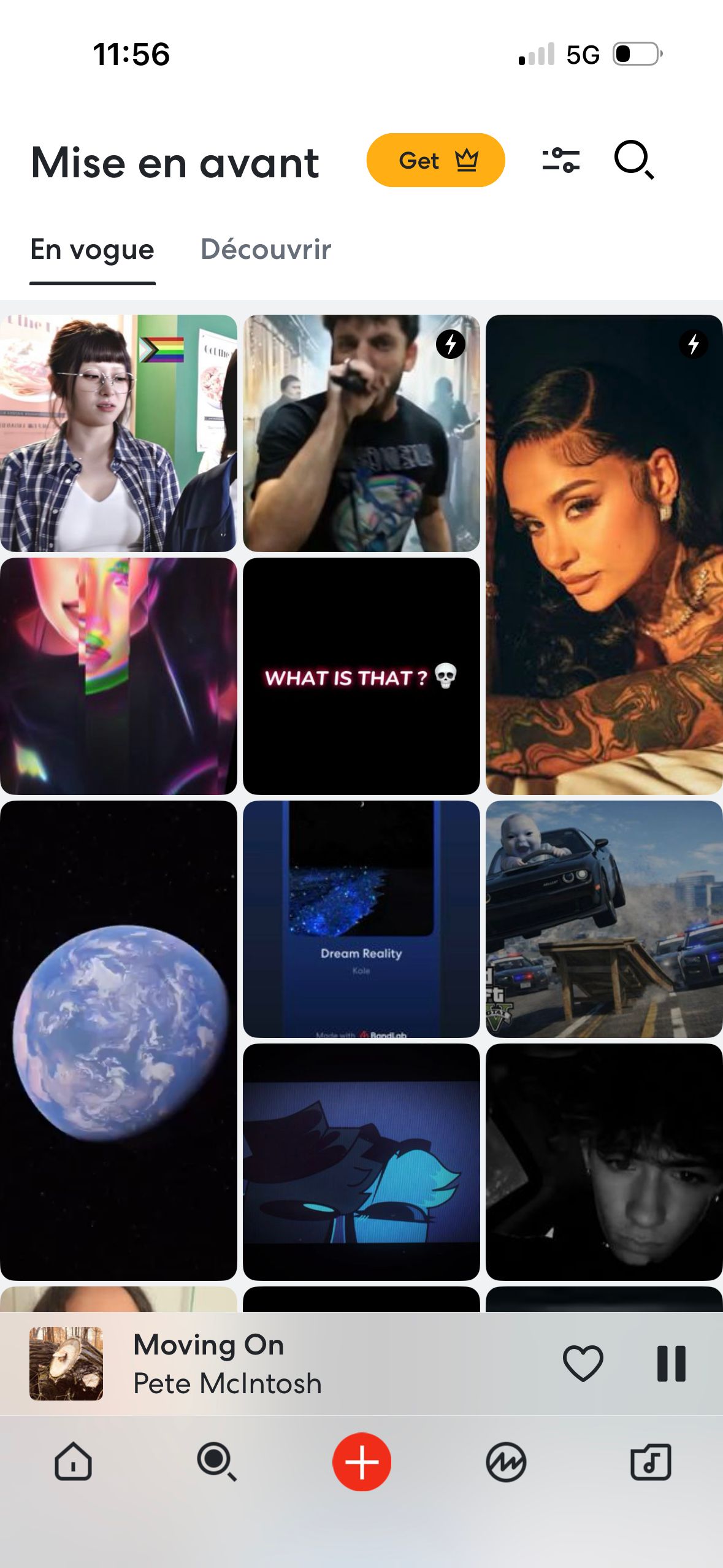Open the Moving On mini player

pyautogui.click(x=245, y=1364)
